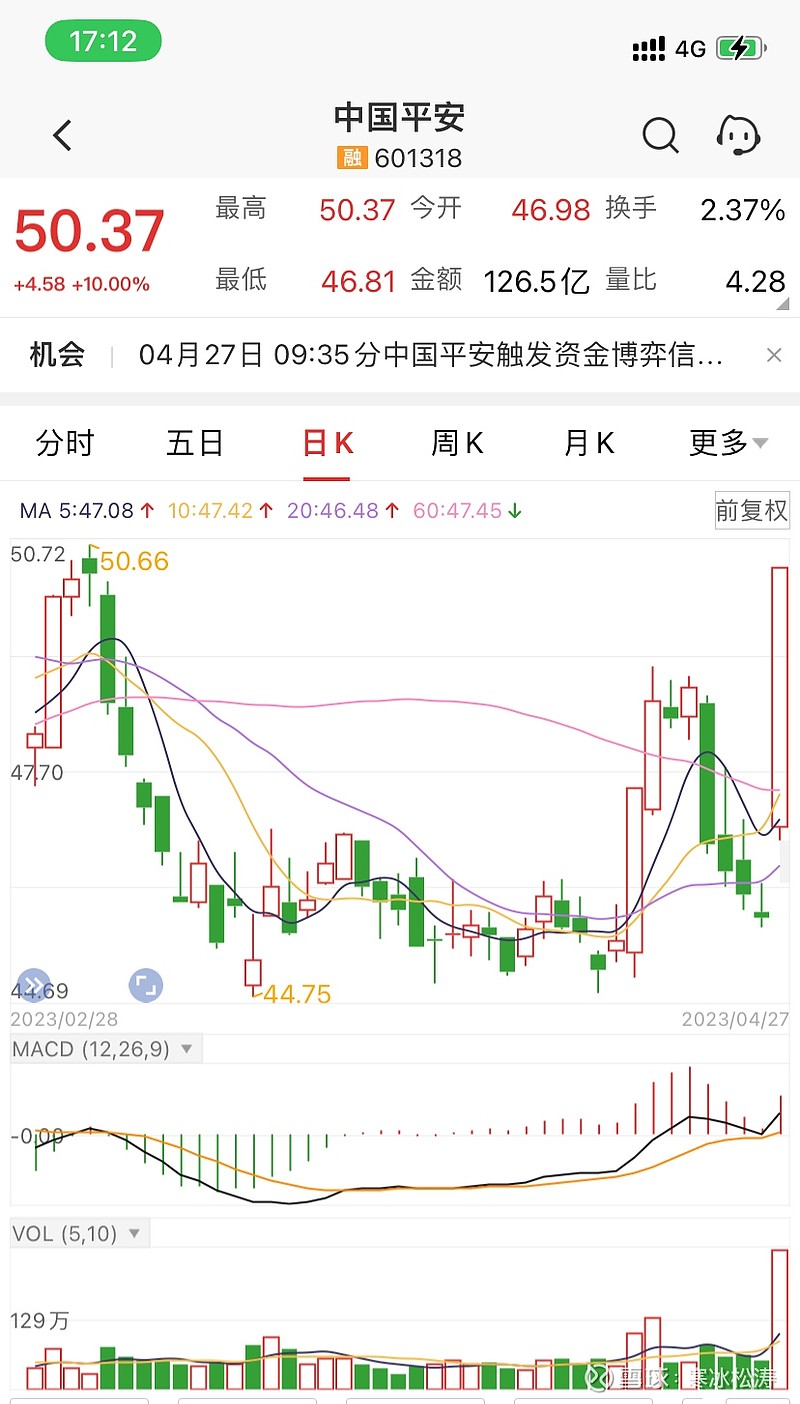Tap the 4G signal indicator

coord(690,47)
